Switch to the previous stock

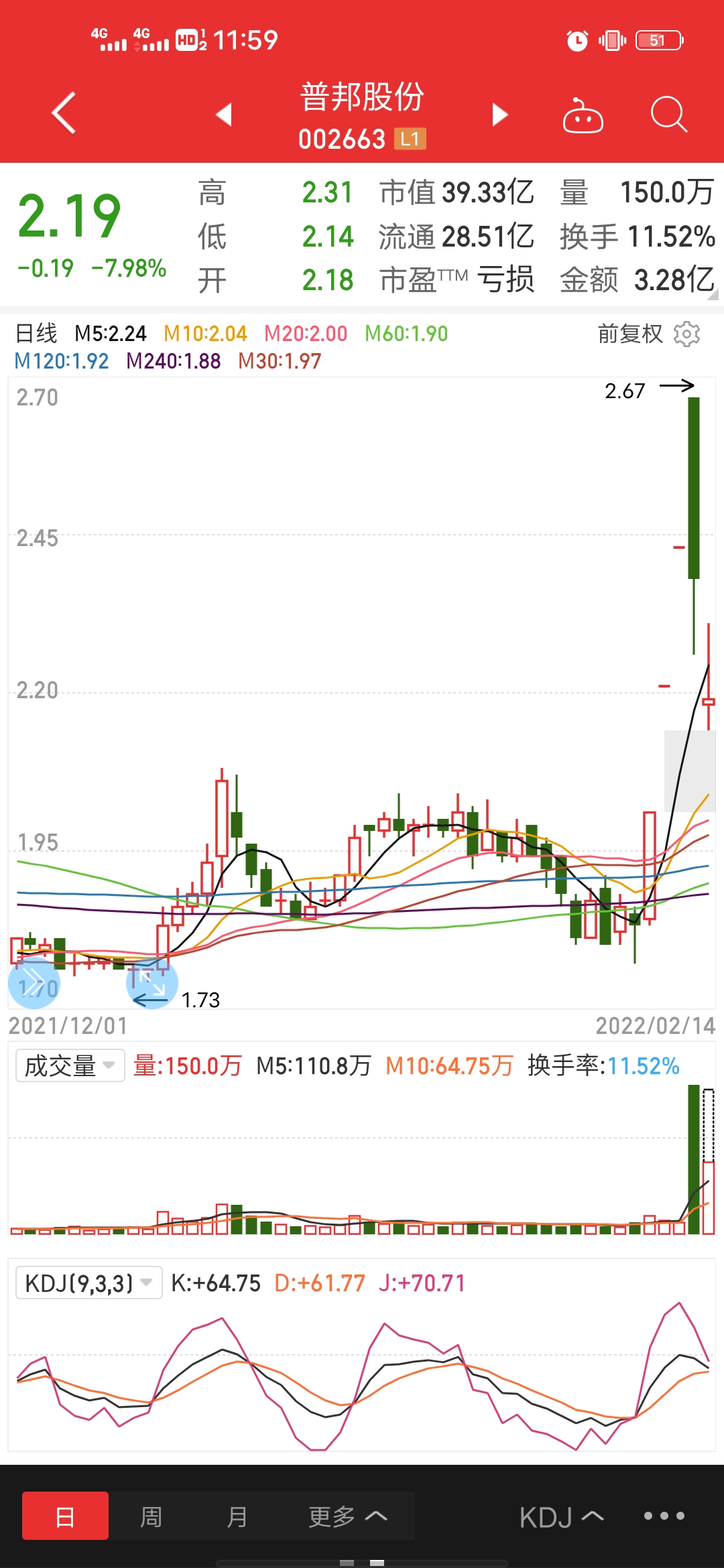click(224, 115)
